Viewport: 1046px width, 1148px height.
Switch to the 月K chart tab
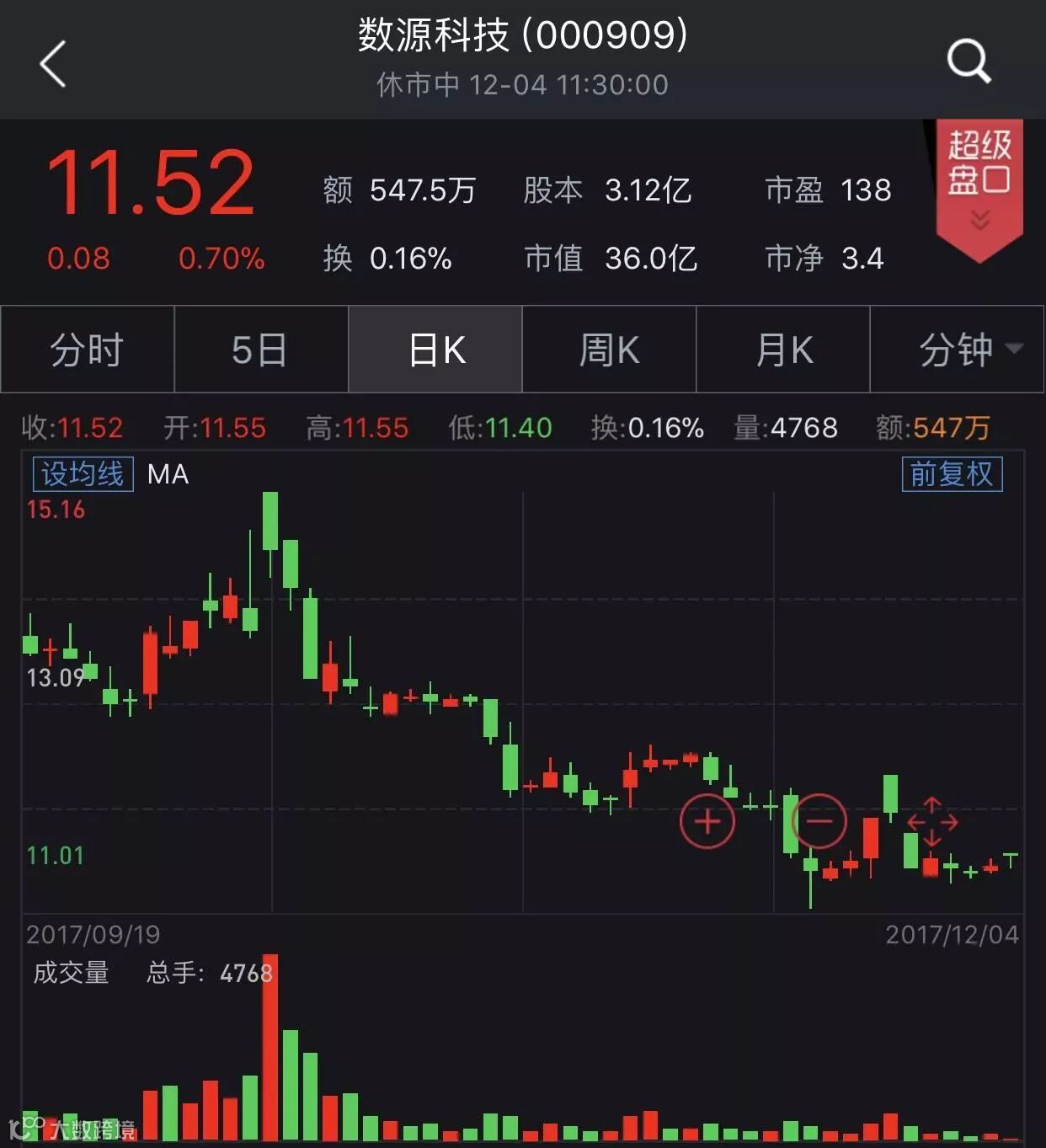(x=783, y=350)
